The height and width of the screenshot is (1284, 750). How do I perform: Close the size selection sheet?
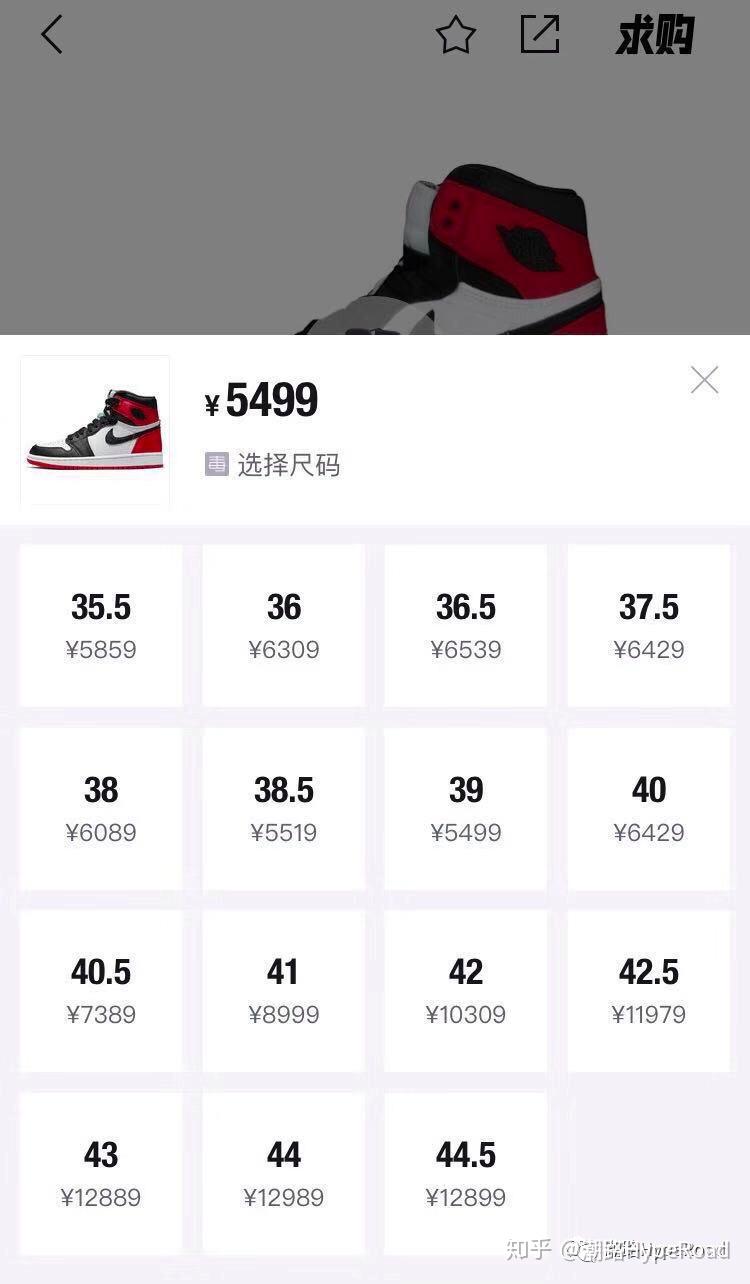[704, 380]
